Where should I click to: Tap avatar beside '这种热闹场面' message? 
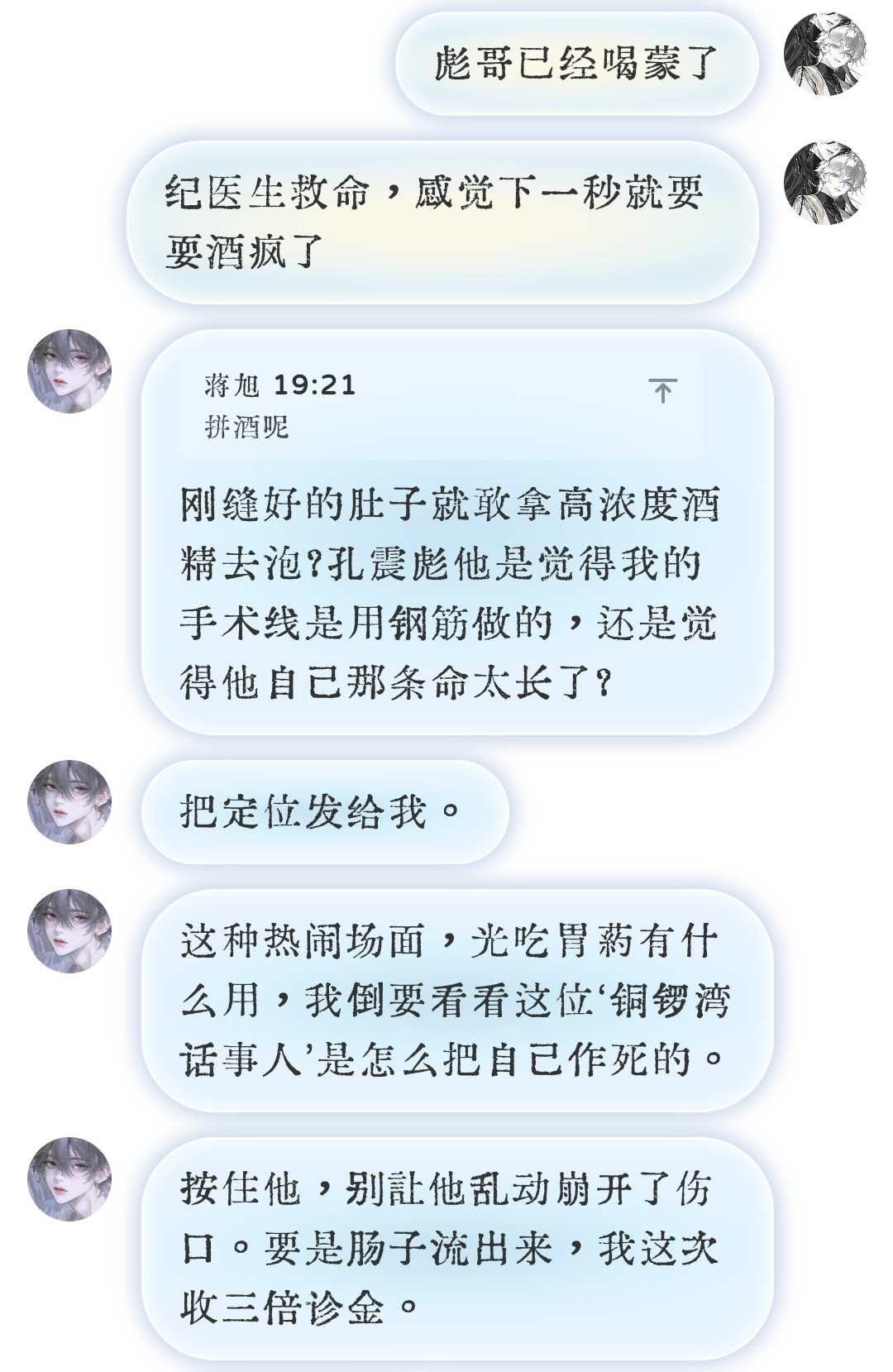[69, 931]
